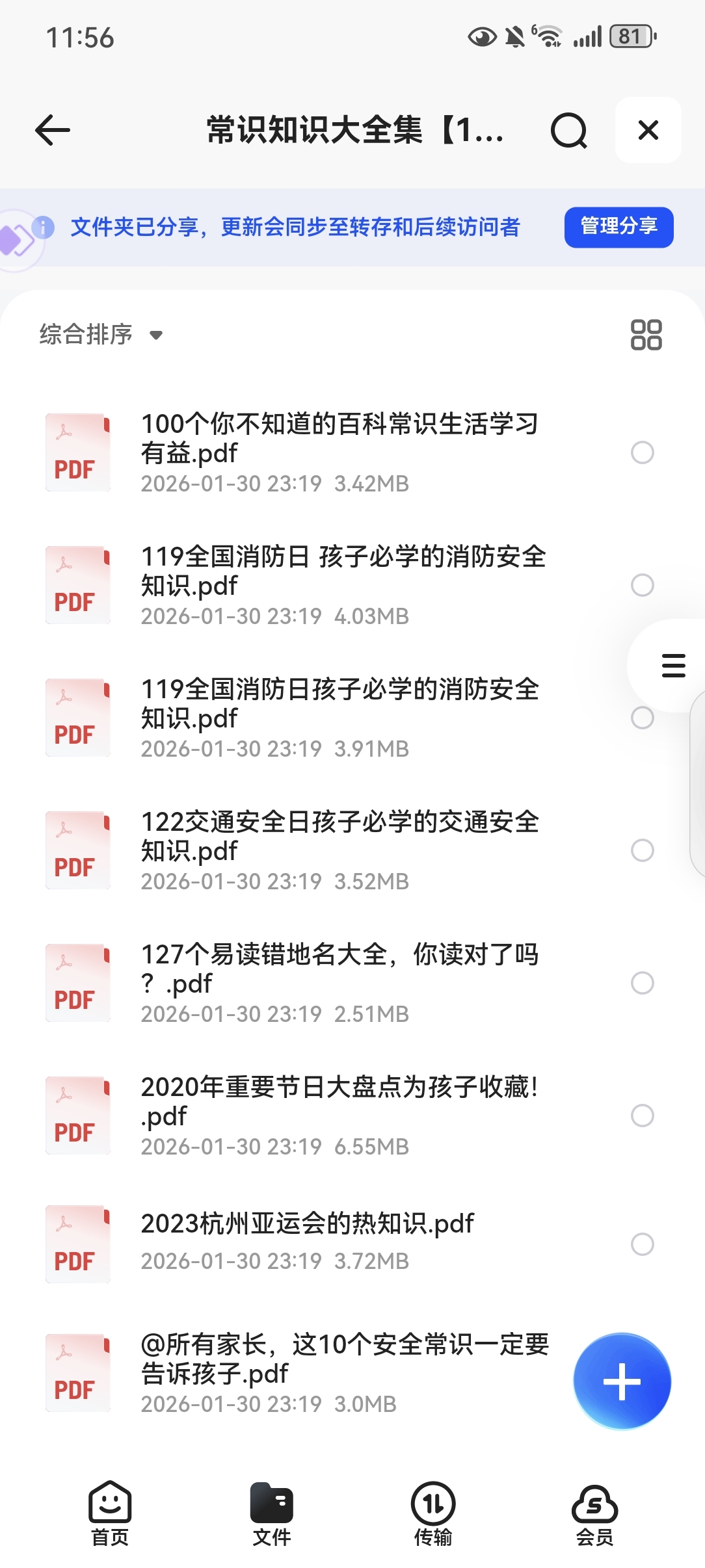This screenshot has width=705, height=1568.
Task: Go back using the top-left arrow
Action: coord(53,130)
